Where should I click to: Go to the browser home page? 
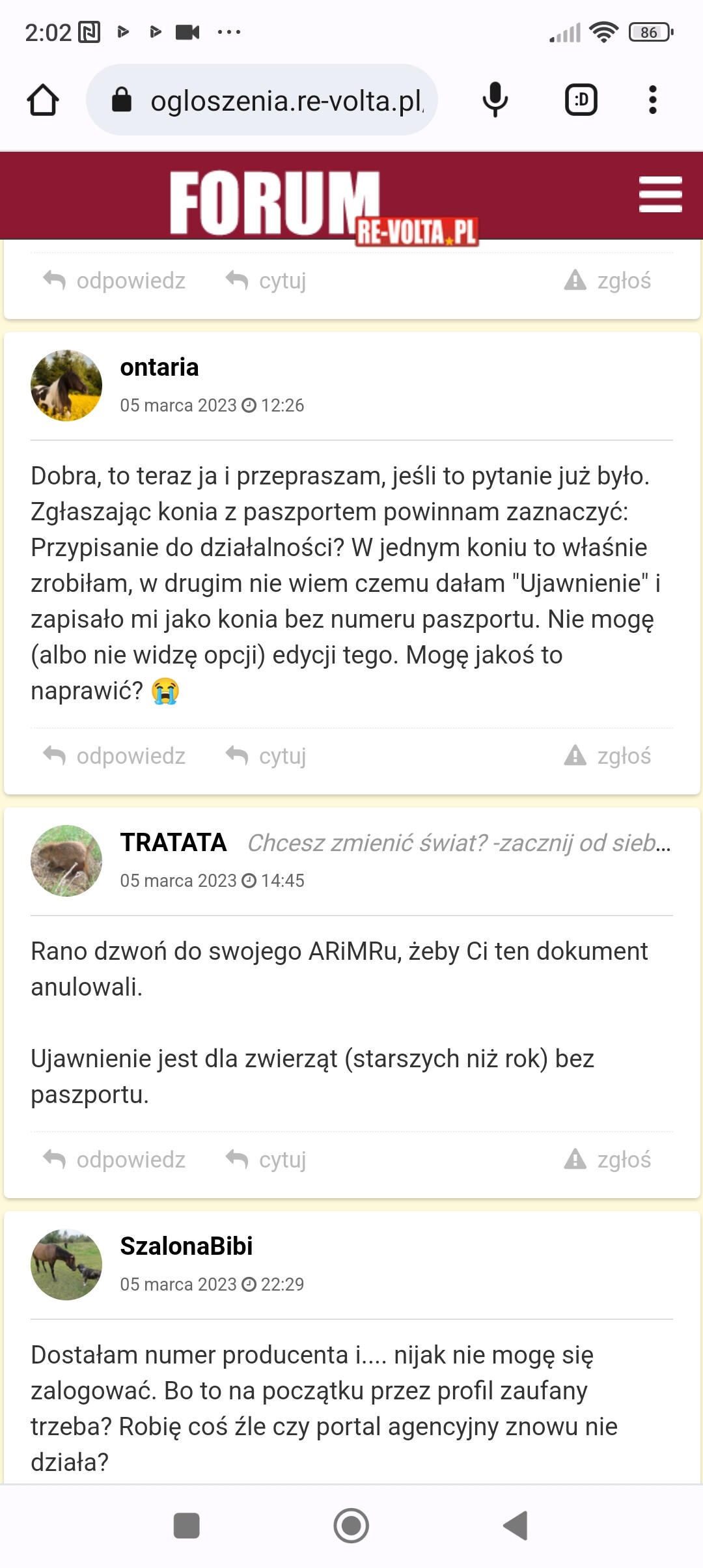43,100
